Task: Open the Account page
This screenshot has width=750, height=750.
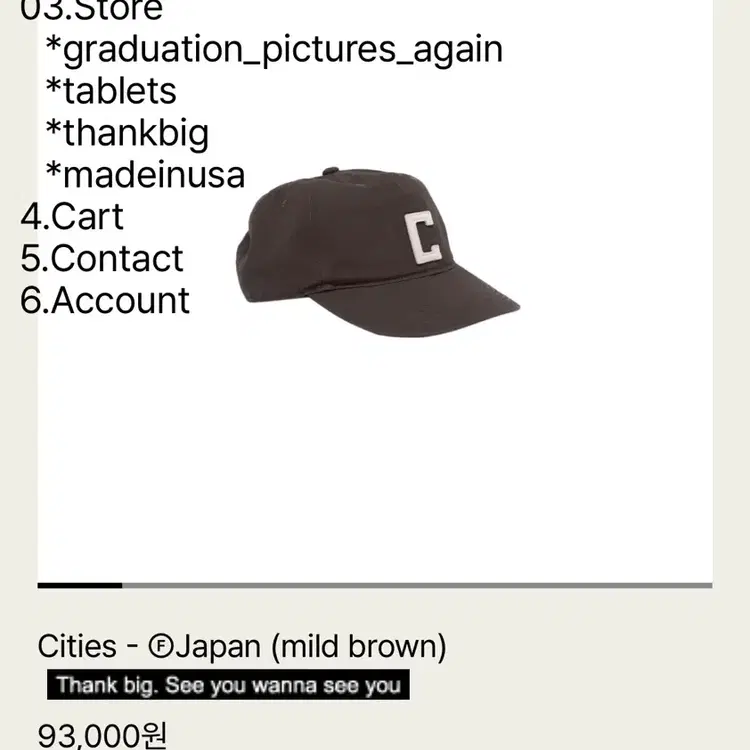Action: (105, 300)
